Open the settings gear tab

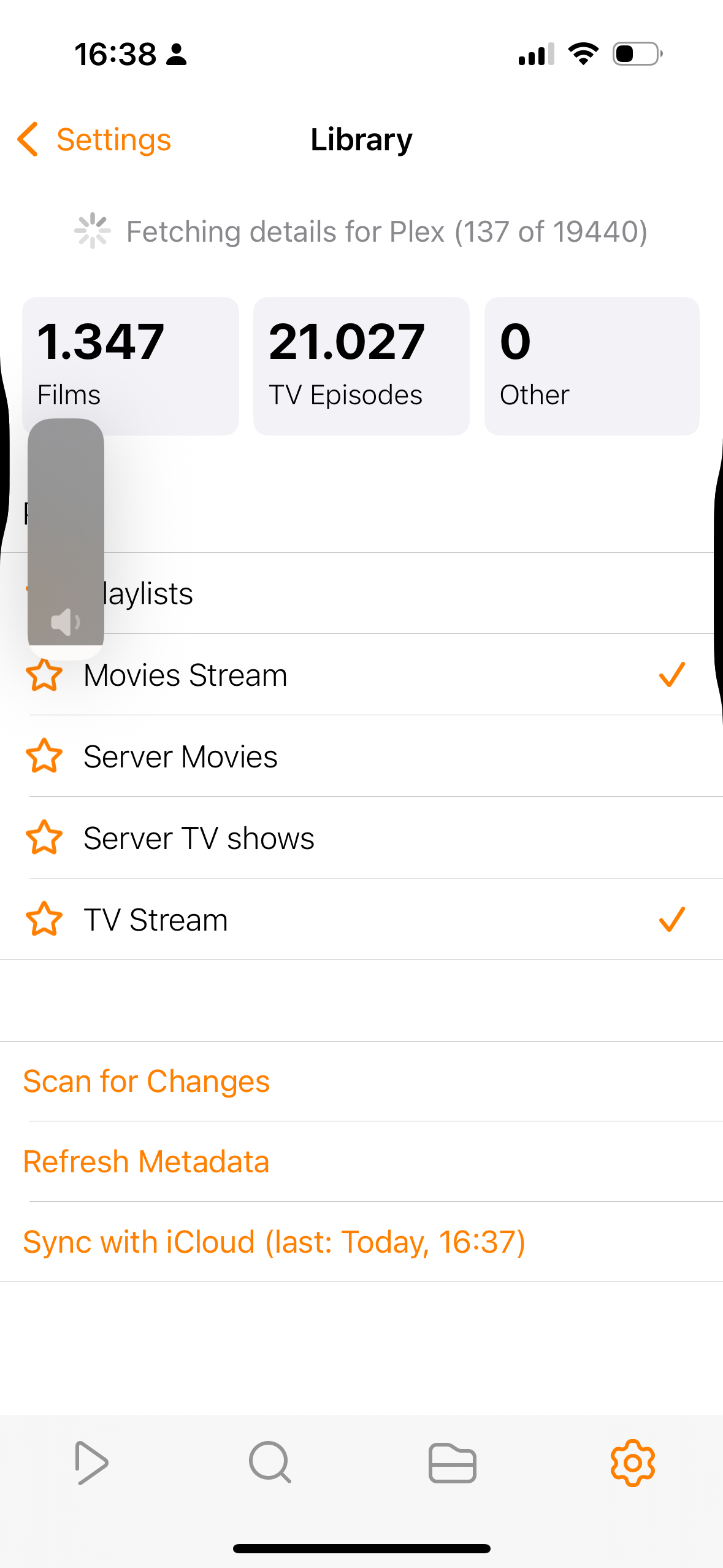coord(632,1463)
